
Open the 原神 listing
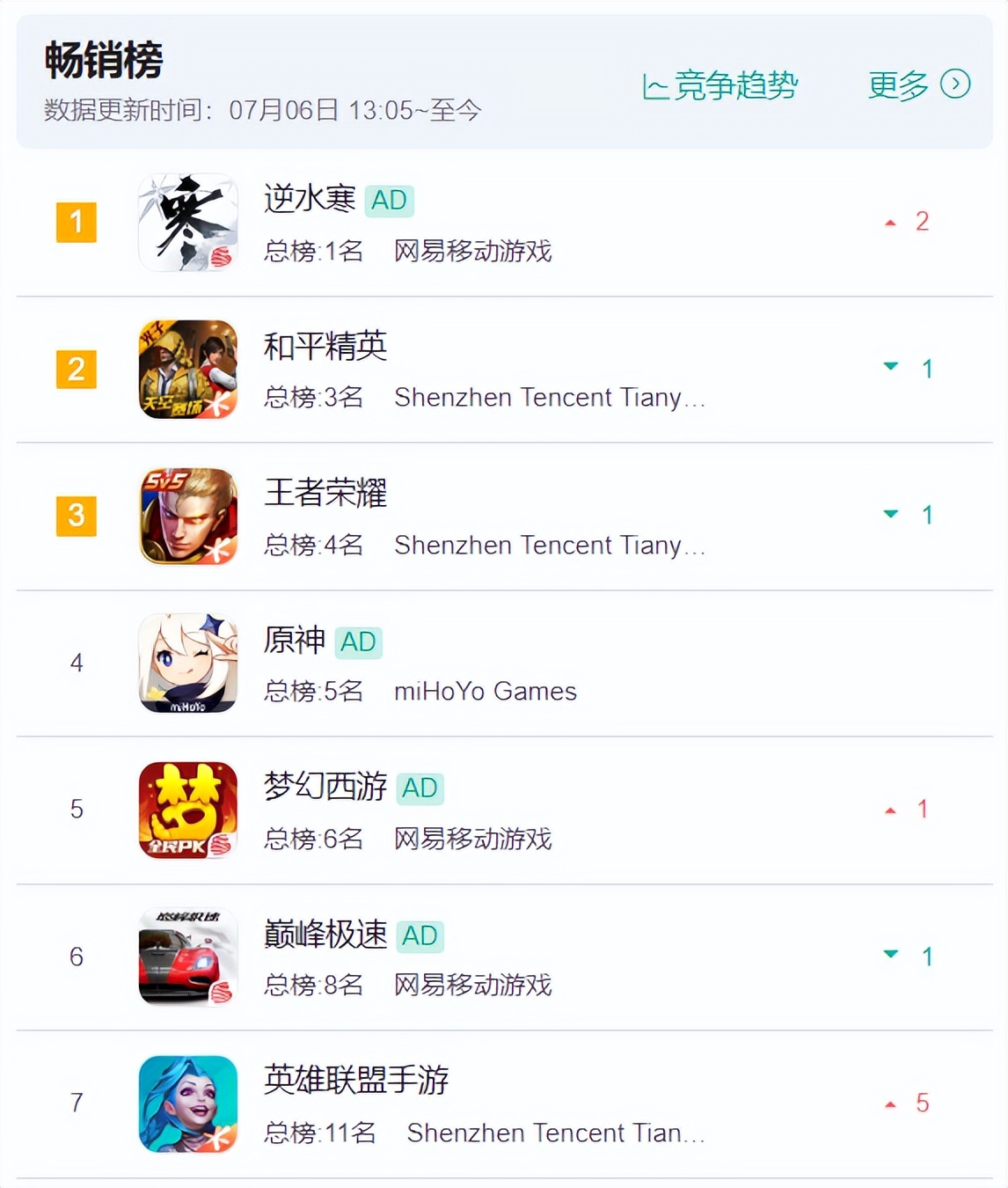[x=295, y=640]
